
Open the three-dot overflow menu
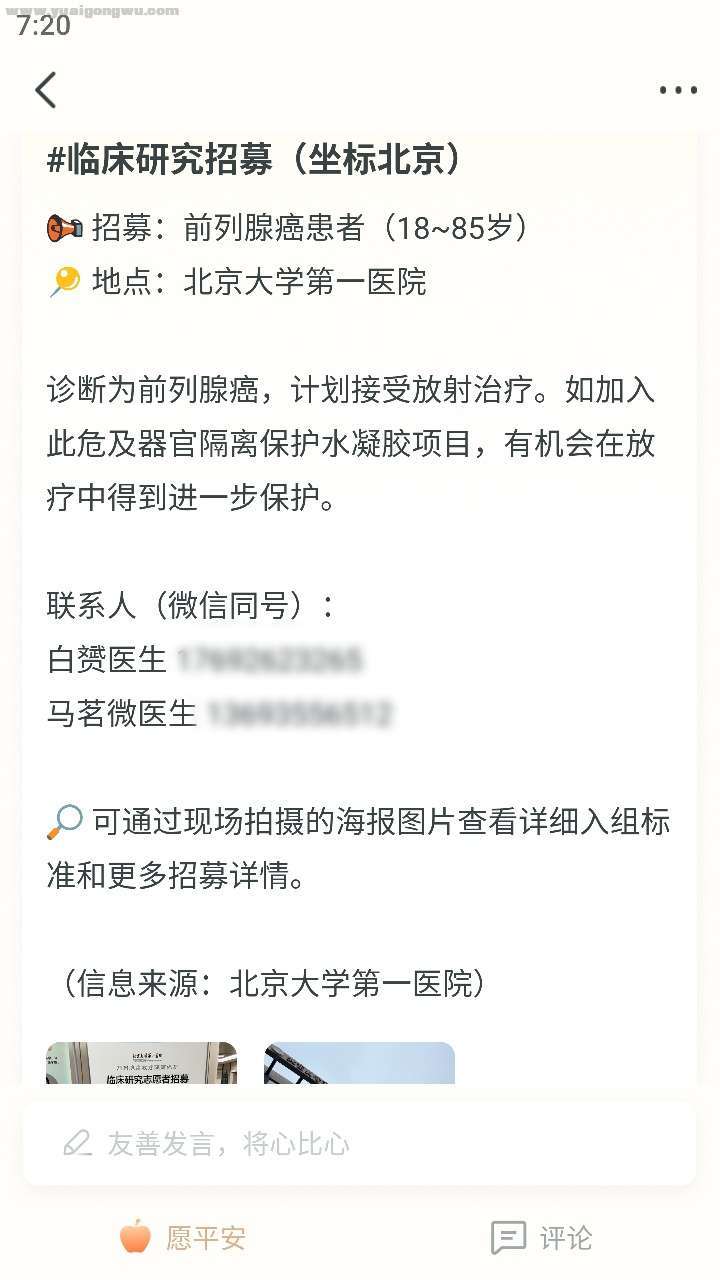click(677, 90)
